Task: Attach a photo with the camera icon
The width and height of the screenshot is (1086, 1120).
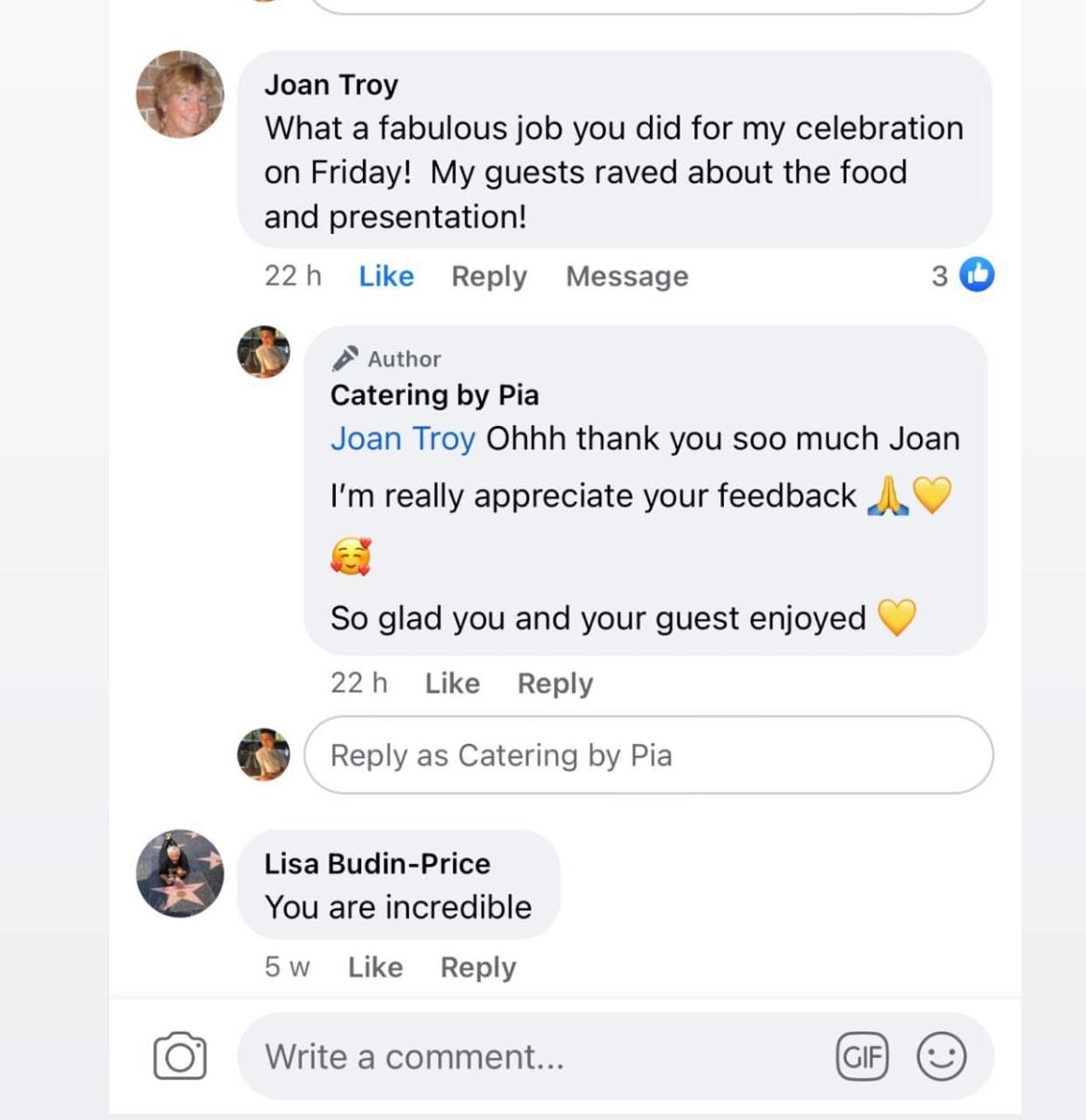Action: [180, 1056]
